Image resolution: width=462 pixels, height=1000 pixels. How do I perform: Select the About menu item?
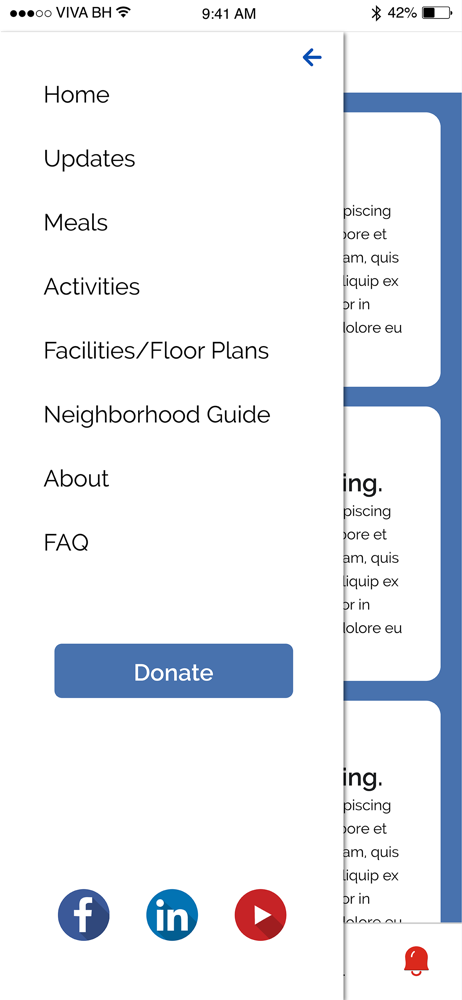point(77,478)
